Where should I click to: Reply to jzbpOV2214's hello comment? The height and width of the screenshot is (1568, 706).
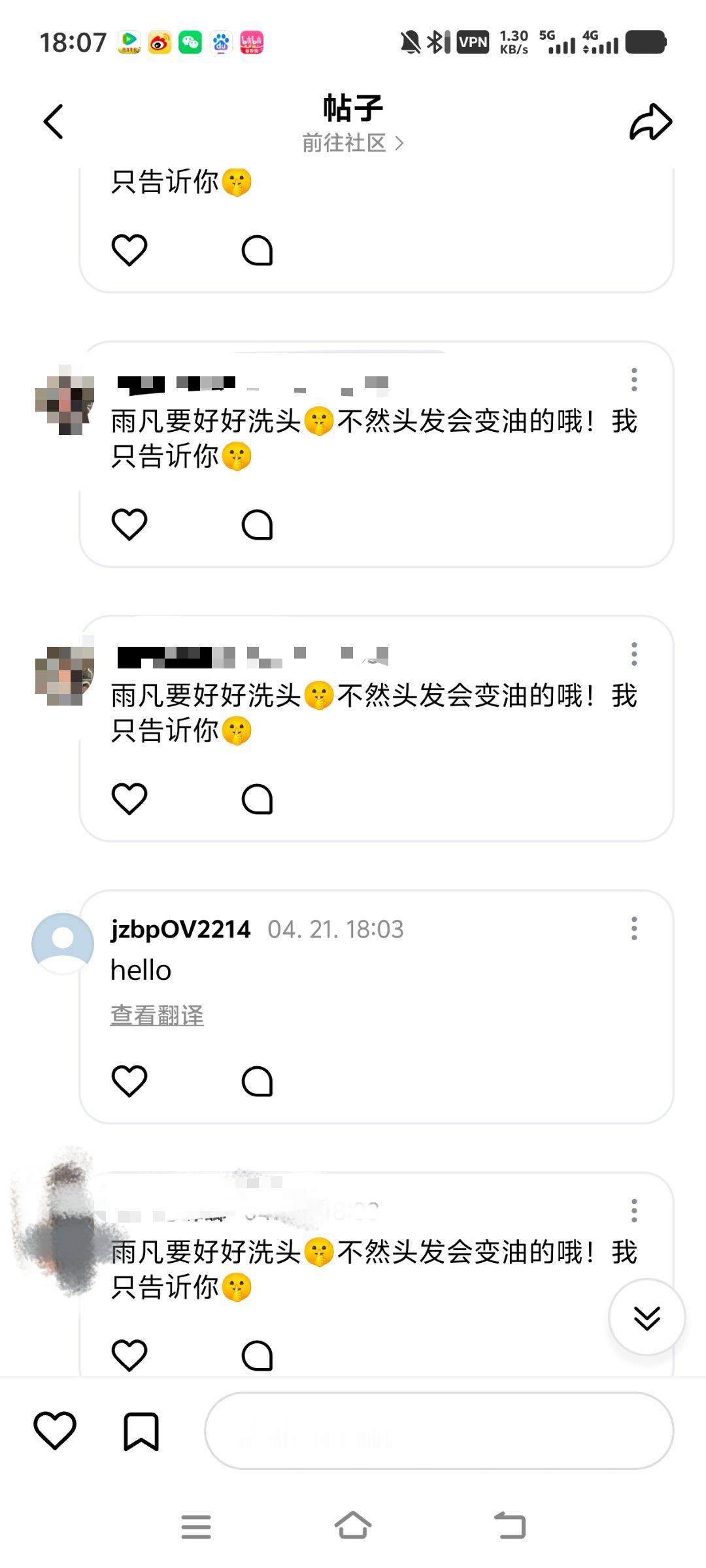(x=257, y=1081)
